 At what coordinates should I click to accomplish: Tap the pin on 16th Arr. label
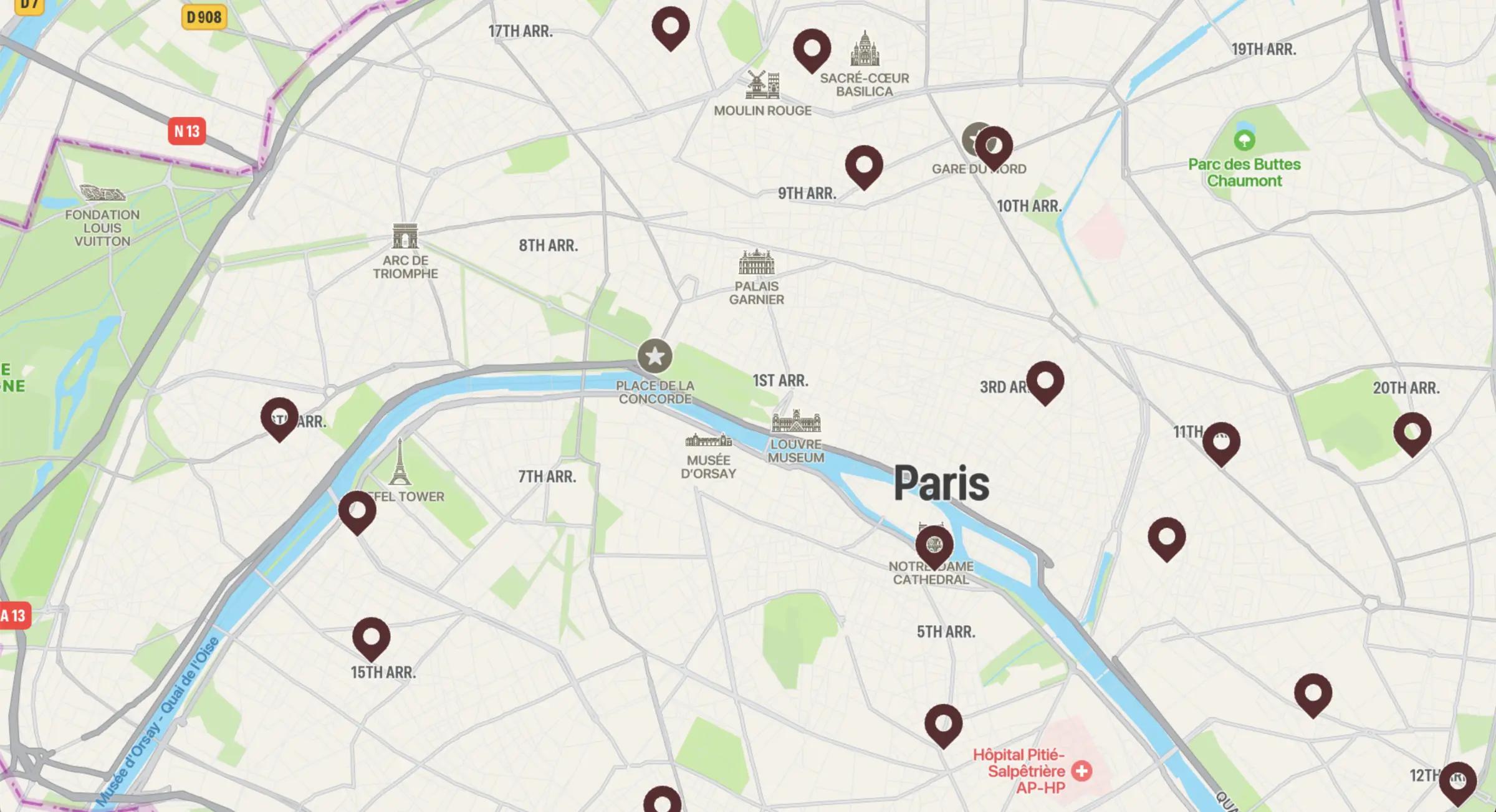point(279,418)
